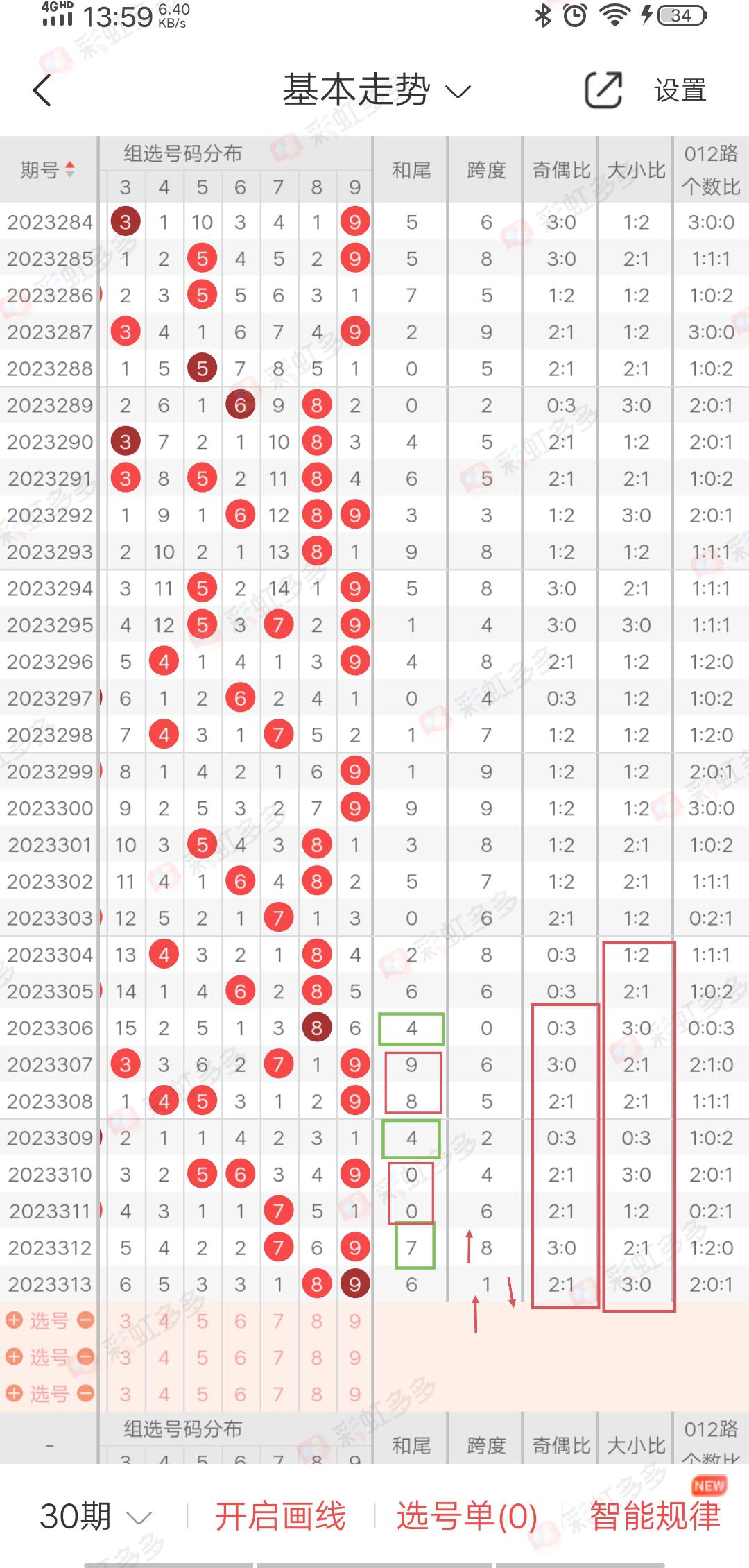The image size is (749, 1568).
Task: Select number 3 in first 选号 row
Action: click(x=126, y=1320)
